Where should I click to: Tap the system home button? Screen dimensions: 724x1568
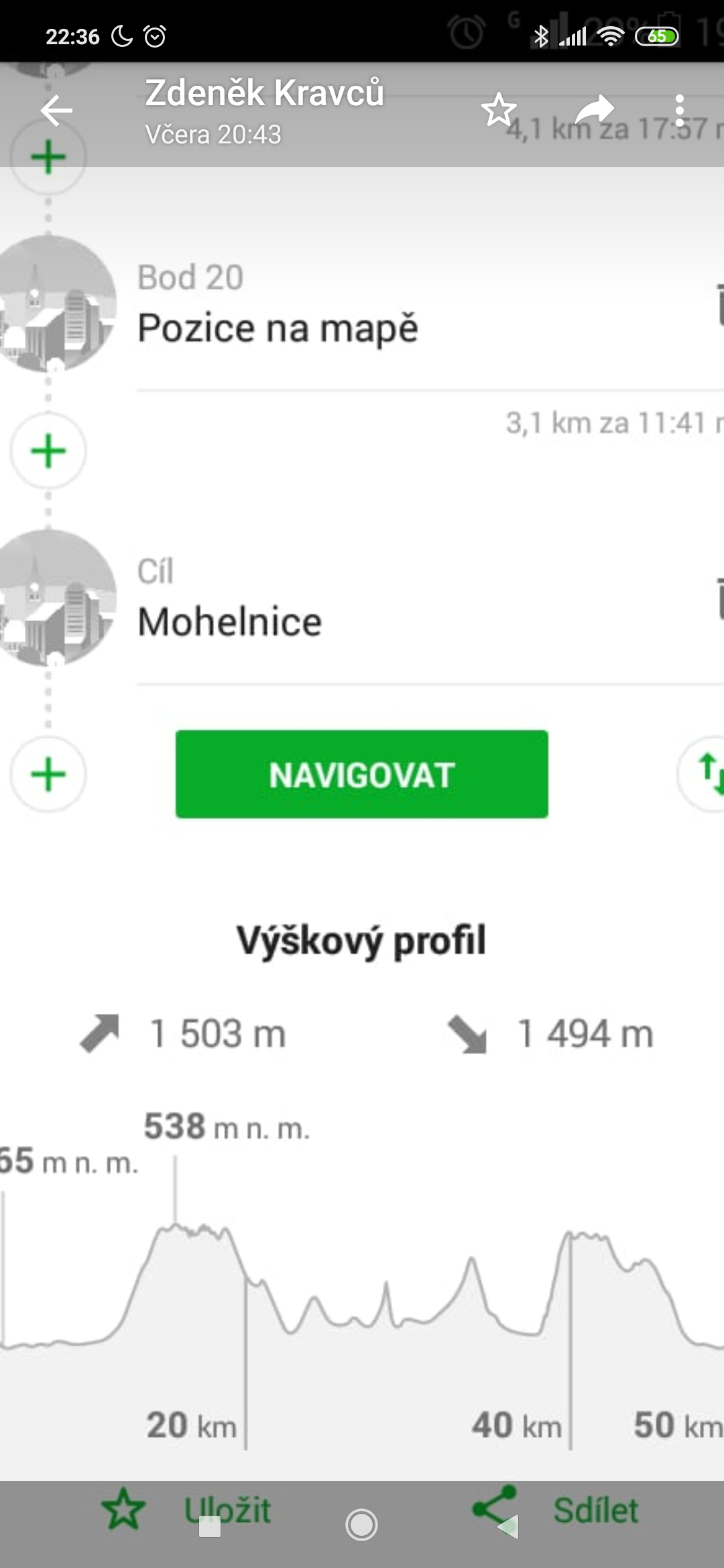pyautogui.click(x=361, y=1525)
